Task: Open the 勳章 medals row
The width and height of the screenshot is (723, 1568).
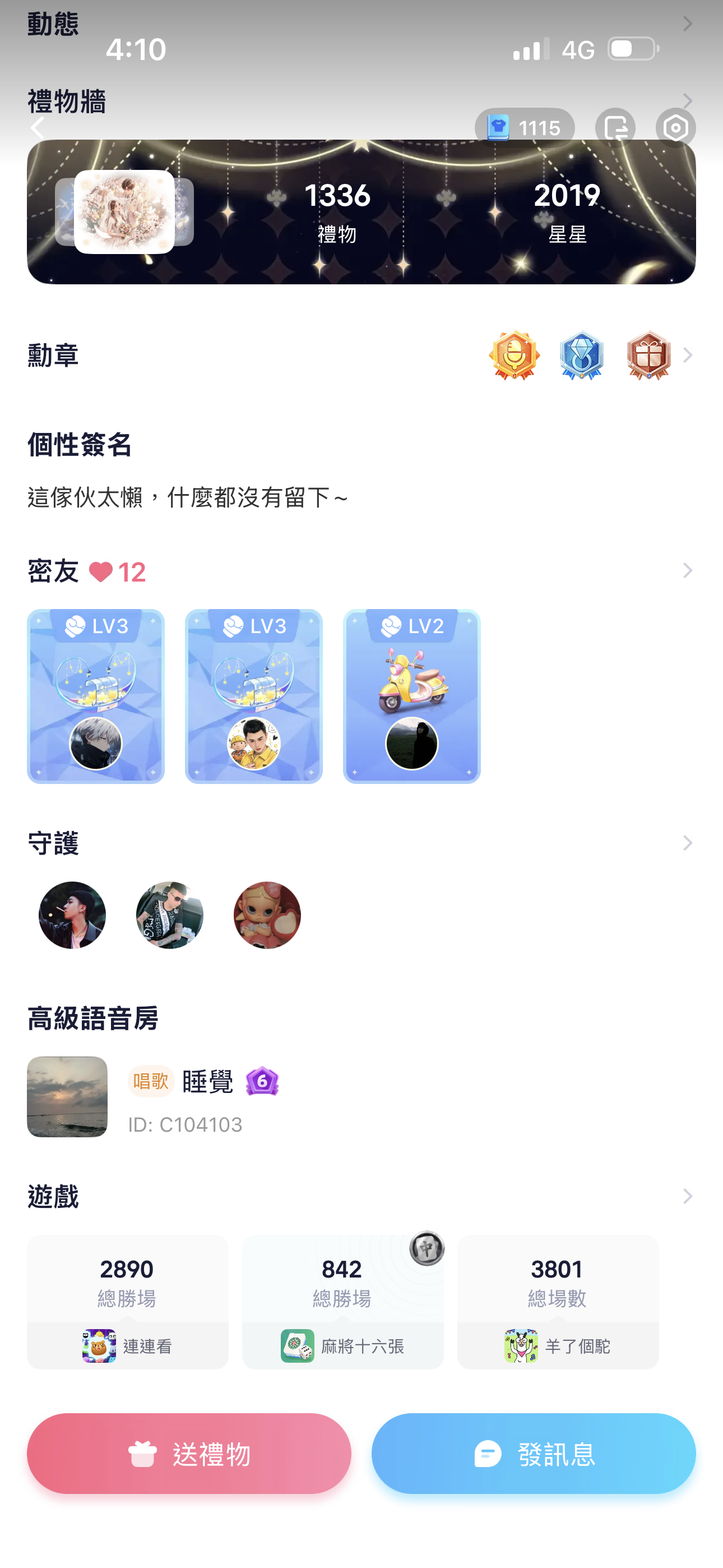Action: coord(361,356)
